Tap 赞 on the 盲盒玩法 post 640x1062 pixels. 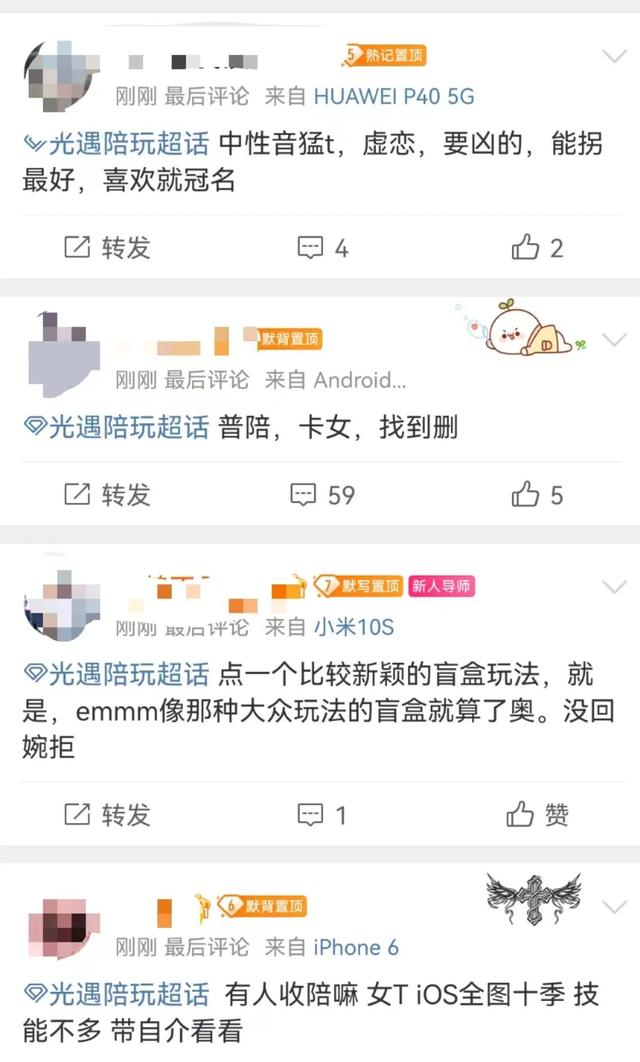538,815
